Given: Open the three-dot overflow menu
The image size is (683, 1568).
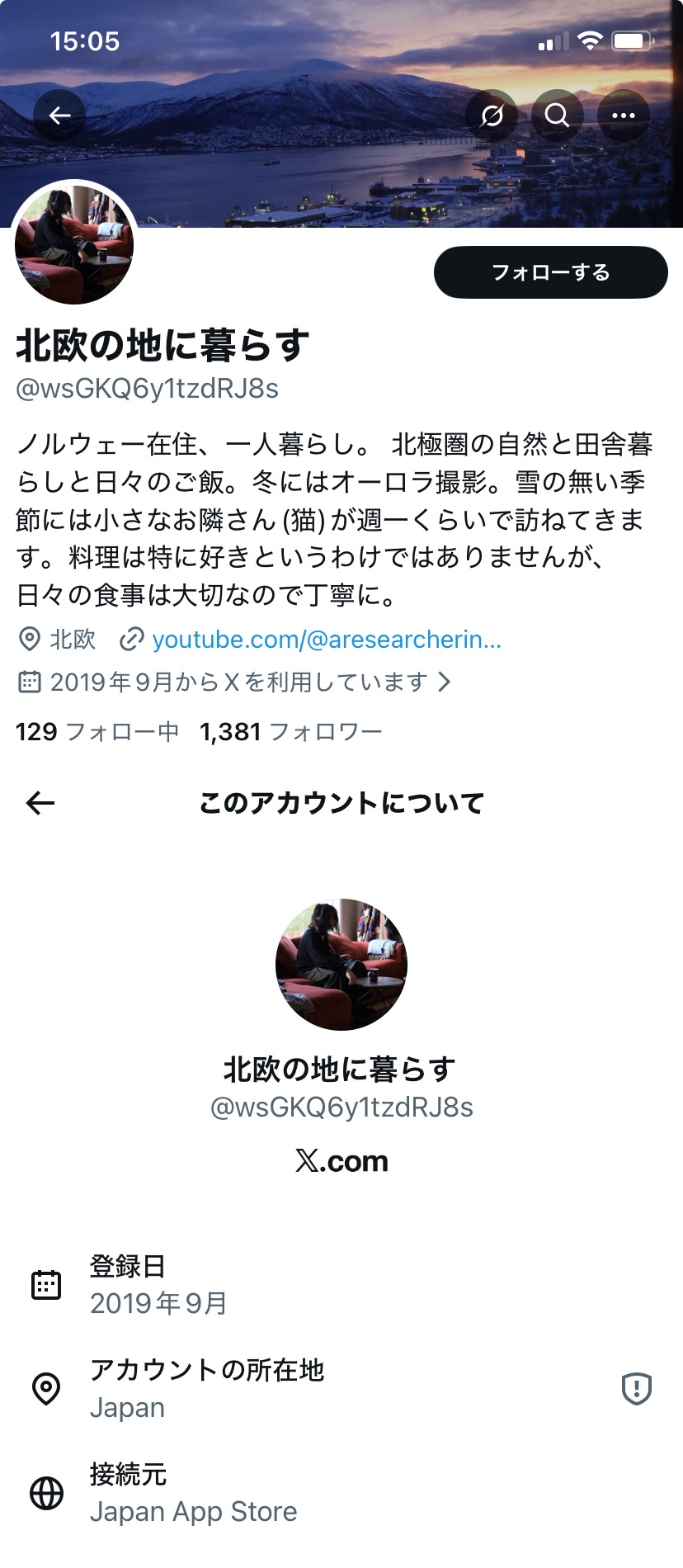Looking at the screenshot, I should tap(624, 116).
